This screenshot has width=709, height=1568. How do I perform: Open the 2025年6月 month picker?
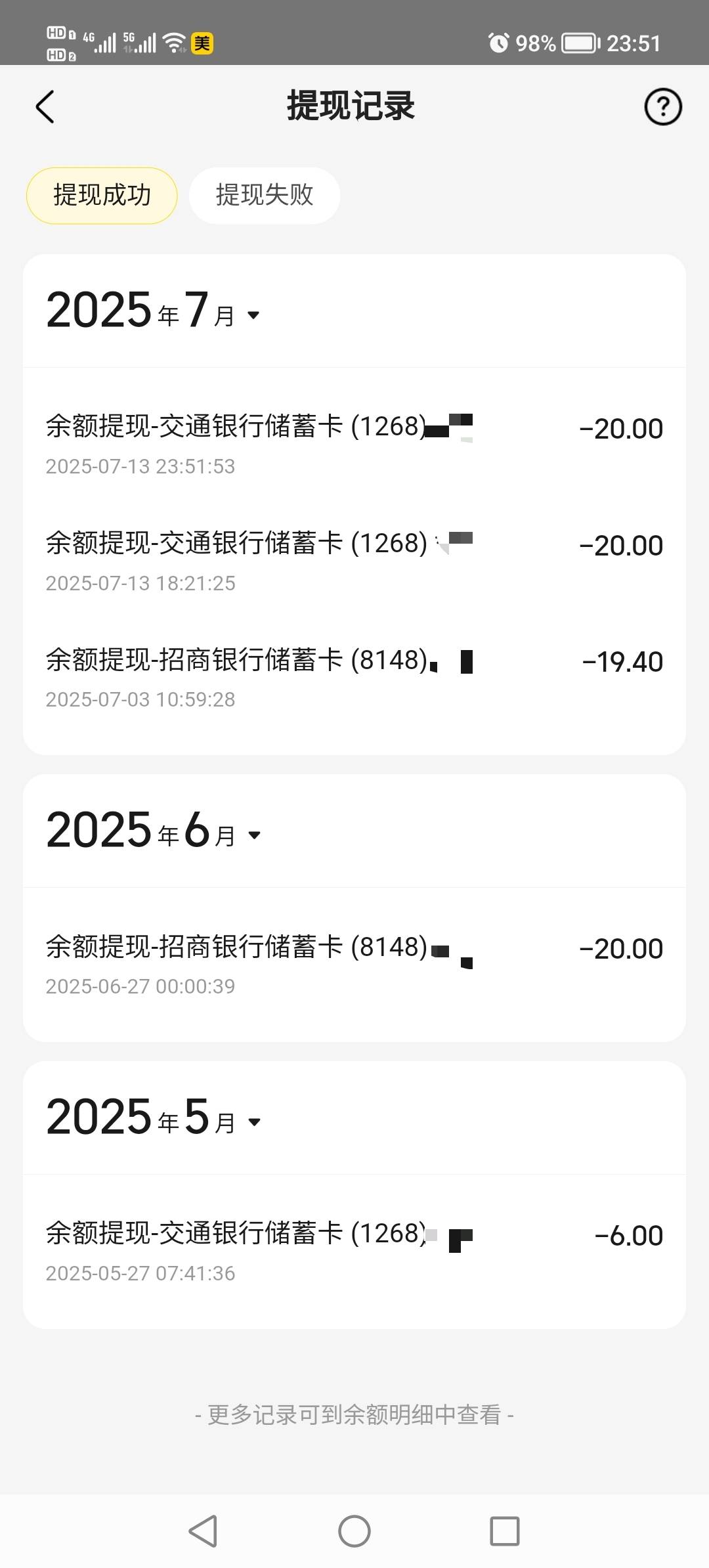tap(154, 830)
